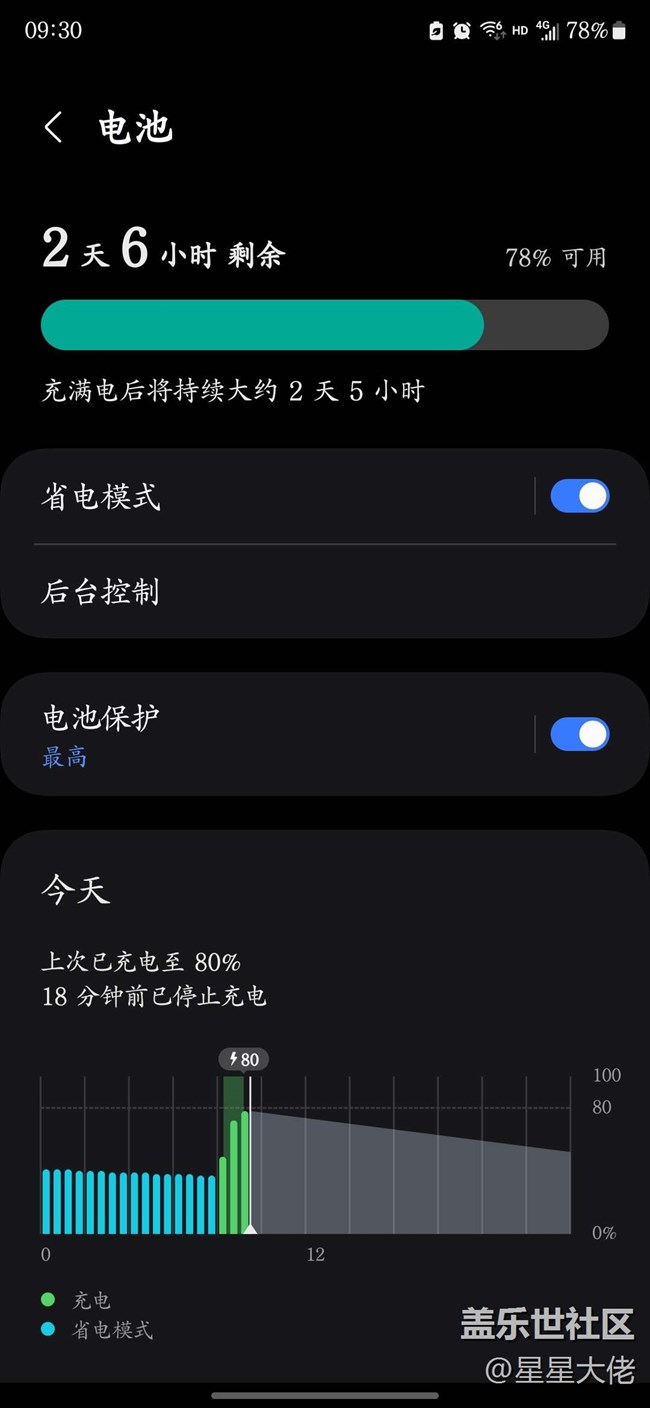This screenshot has width=650, height=1408.
Task: Turn off the 省电模式 switch
Action: tap(579, 496)
